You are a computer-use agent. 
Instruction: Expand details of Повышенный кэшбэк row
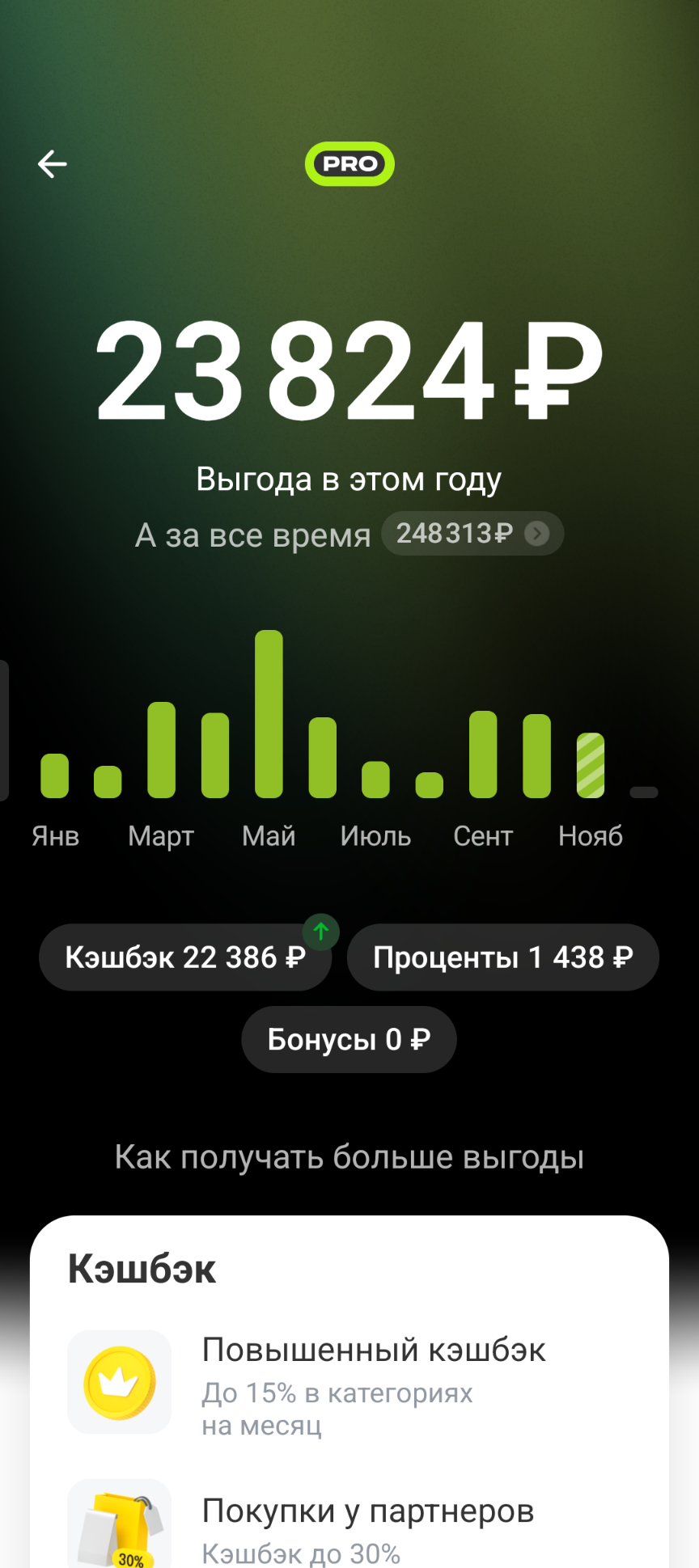coord(374,1375)
